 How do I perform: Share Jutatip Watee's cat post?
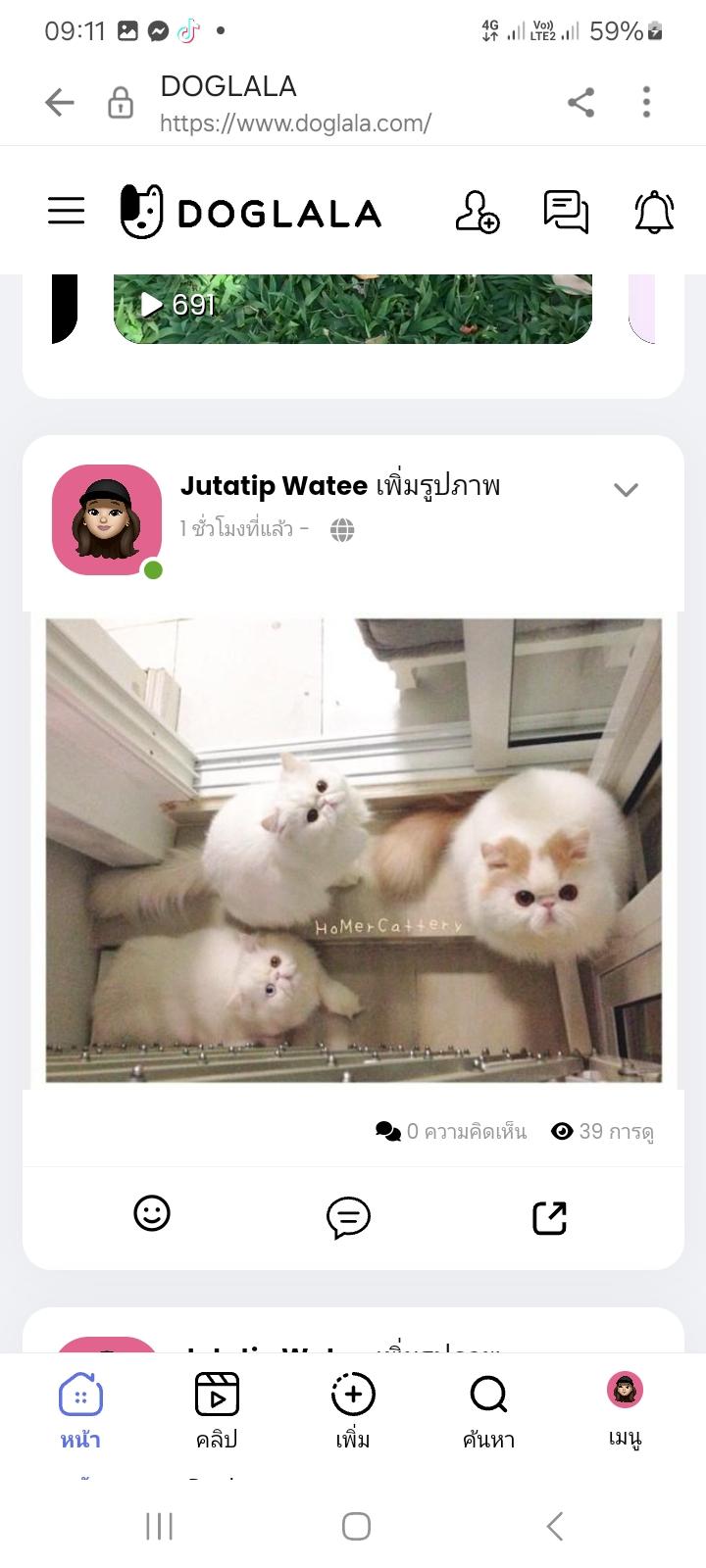(x=549, y=1217)
